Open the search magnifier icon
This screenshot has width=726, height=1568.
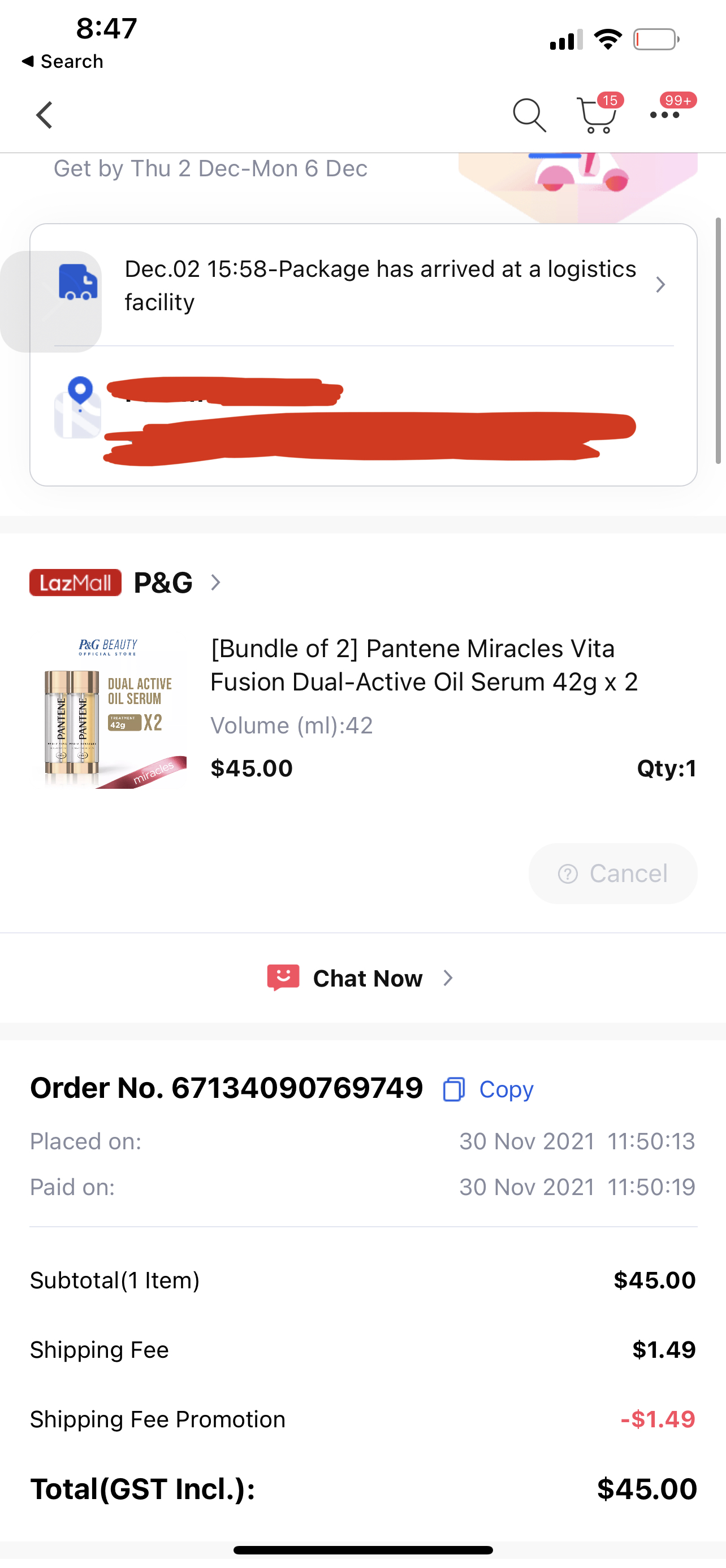529,115
